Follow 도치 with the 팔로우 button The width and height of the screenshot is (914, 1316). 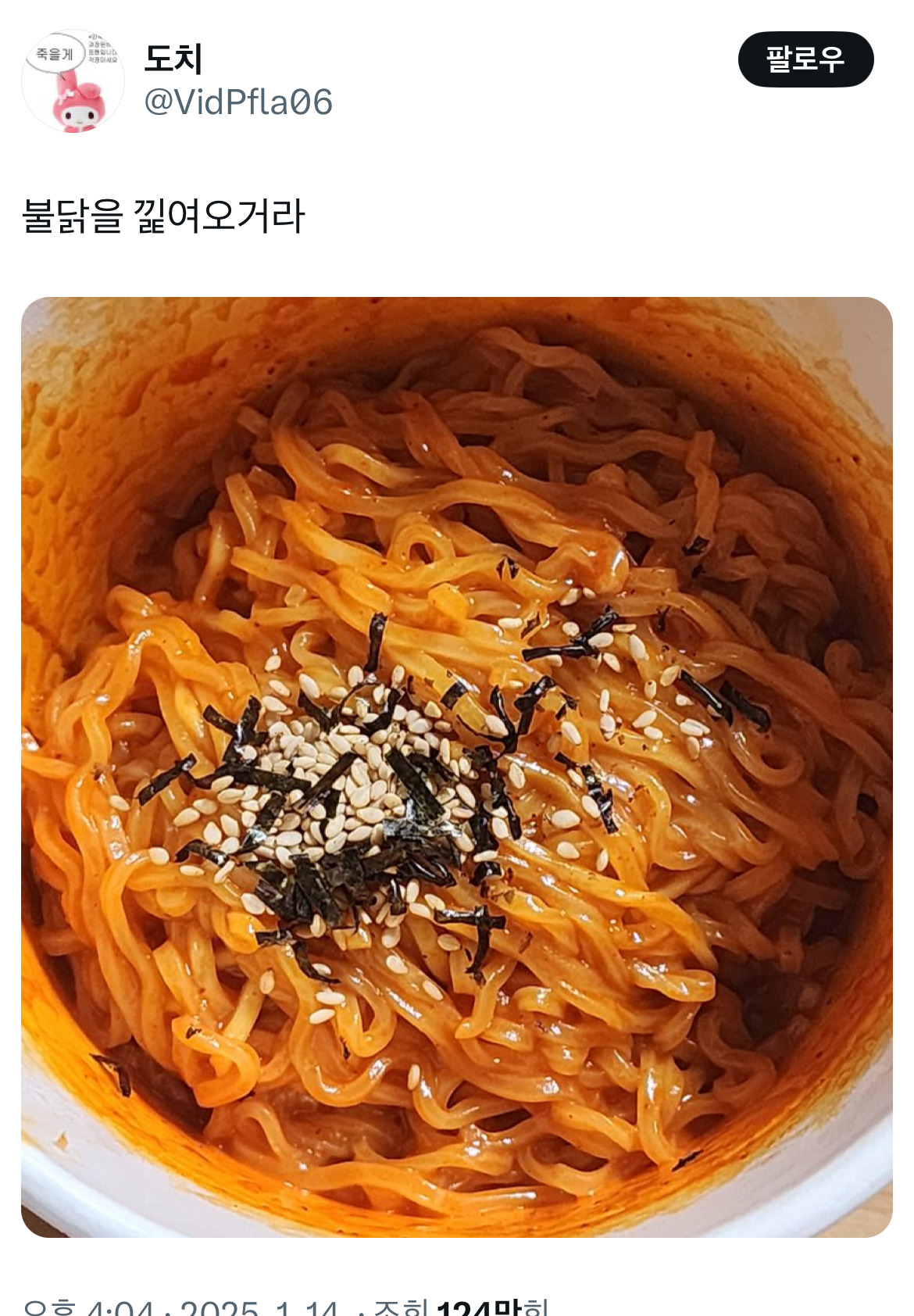pyautogui.click(x=805, y=59)
